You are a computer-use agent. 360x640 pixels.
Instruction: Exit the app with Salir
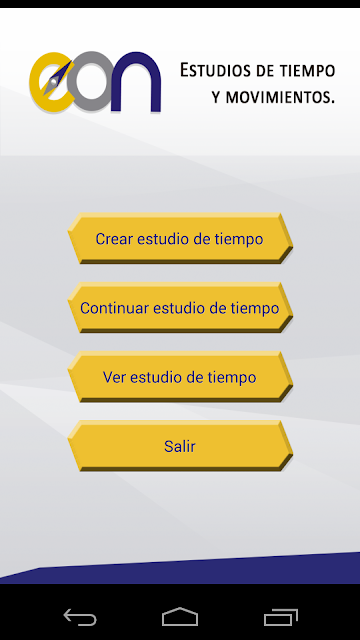coord(180,446)
